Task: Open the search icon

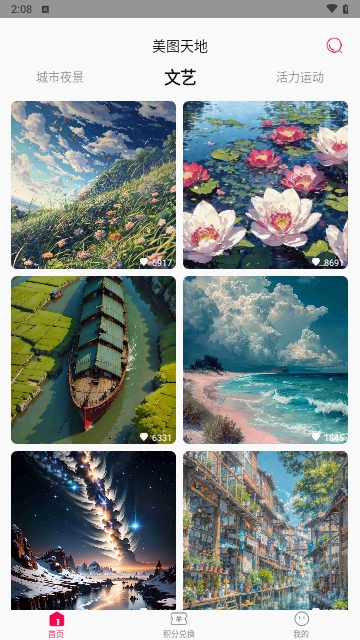Action: click(x=334, y=46)
